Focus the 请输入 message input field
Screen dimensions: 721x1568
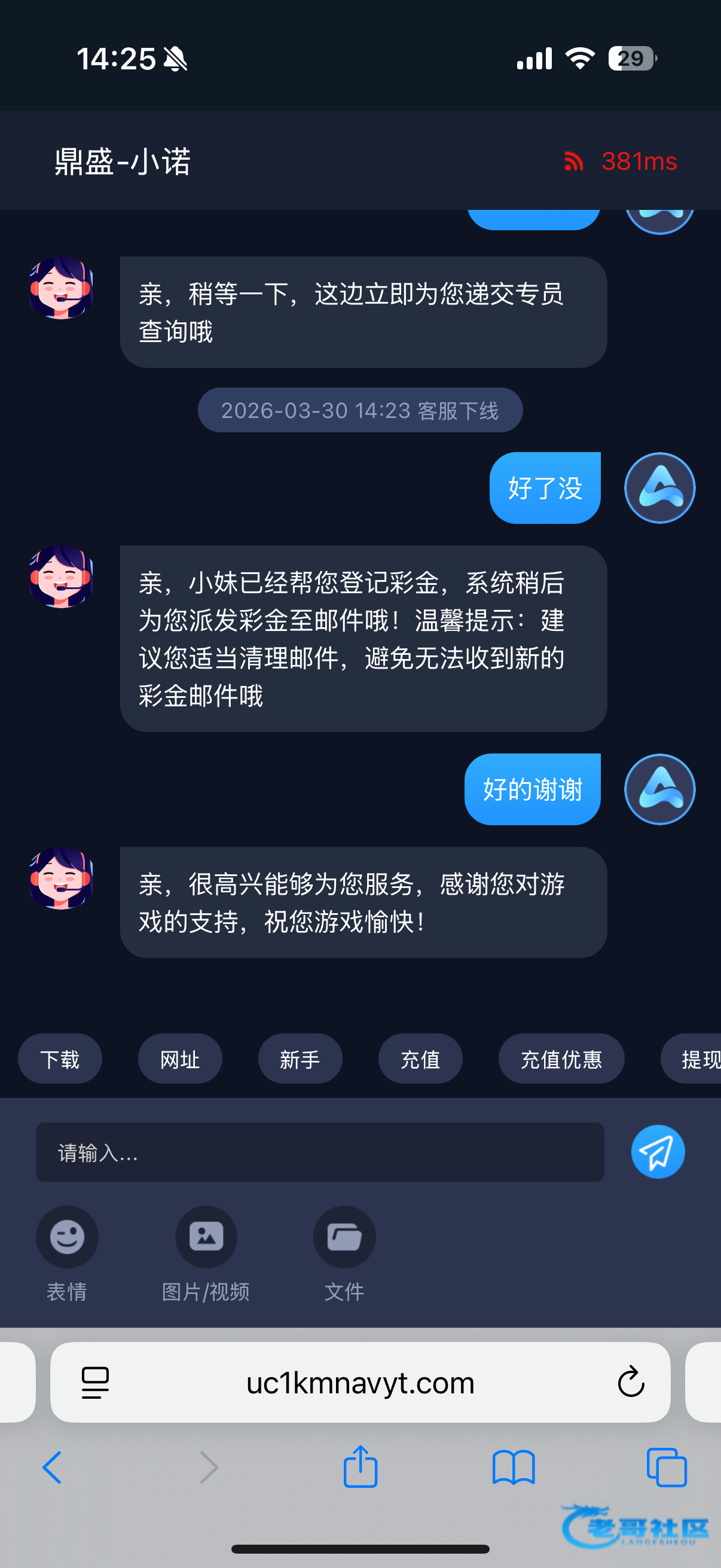[x=319, y=1152]
